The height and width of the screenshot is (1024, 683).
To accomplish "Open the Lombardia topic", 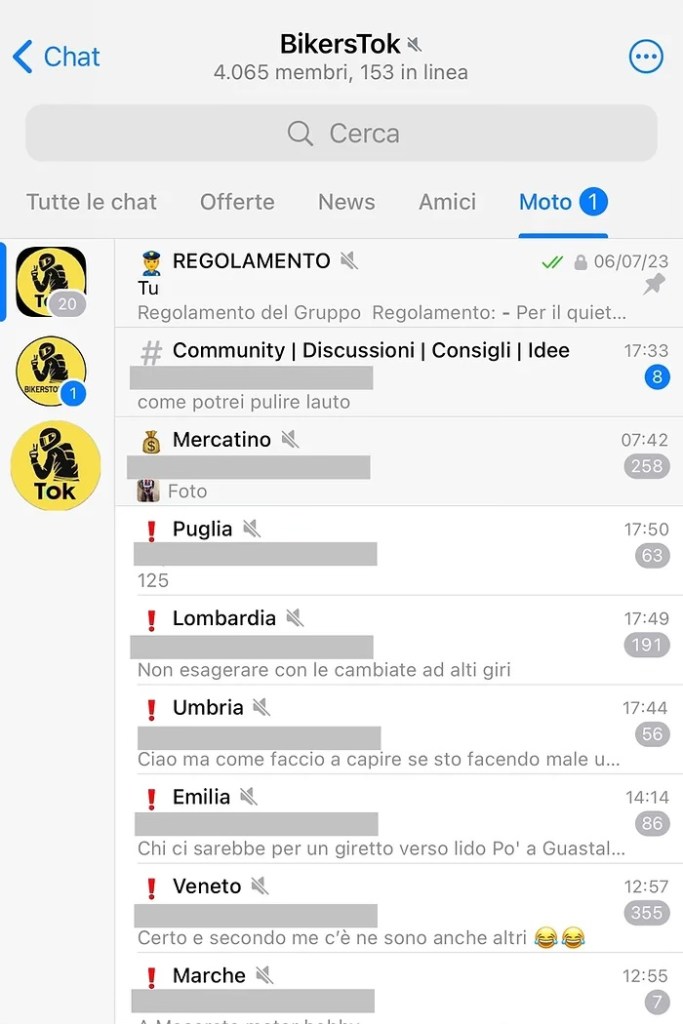I will (398, 640).
